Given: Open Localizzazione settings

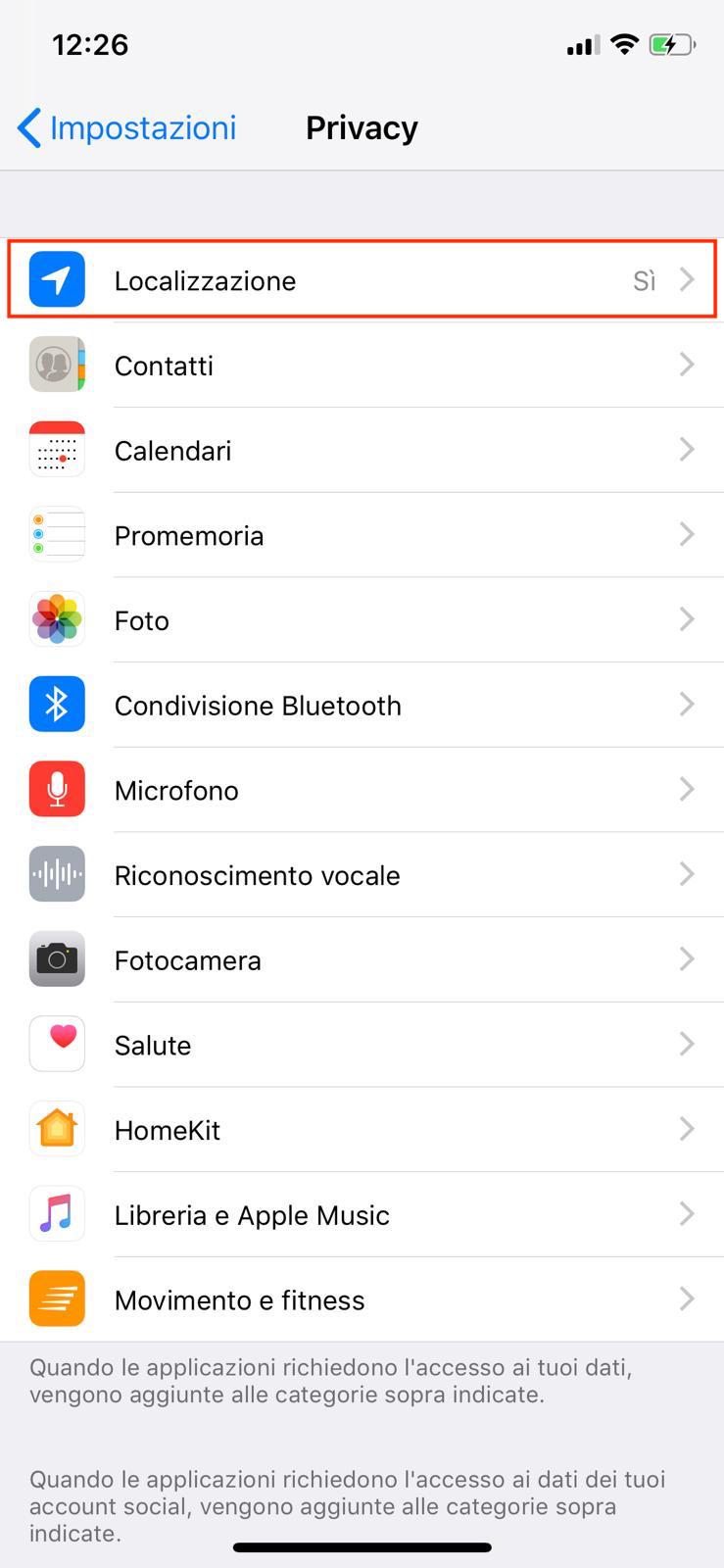Looking at the screenshot, I should pyautogui.click(x=362, y=281).
